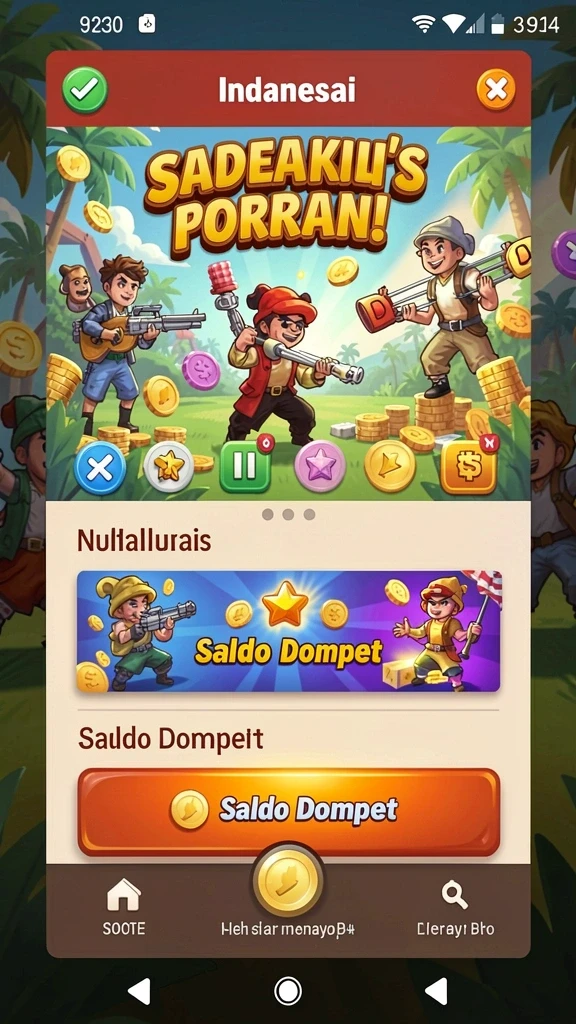Tap the green checkmark in the header
Screen dimensions: 576x1024
click(85, 90)
